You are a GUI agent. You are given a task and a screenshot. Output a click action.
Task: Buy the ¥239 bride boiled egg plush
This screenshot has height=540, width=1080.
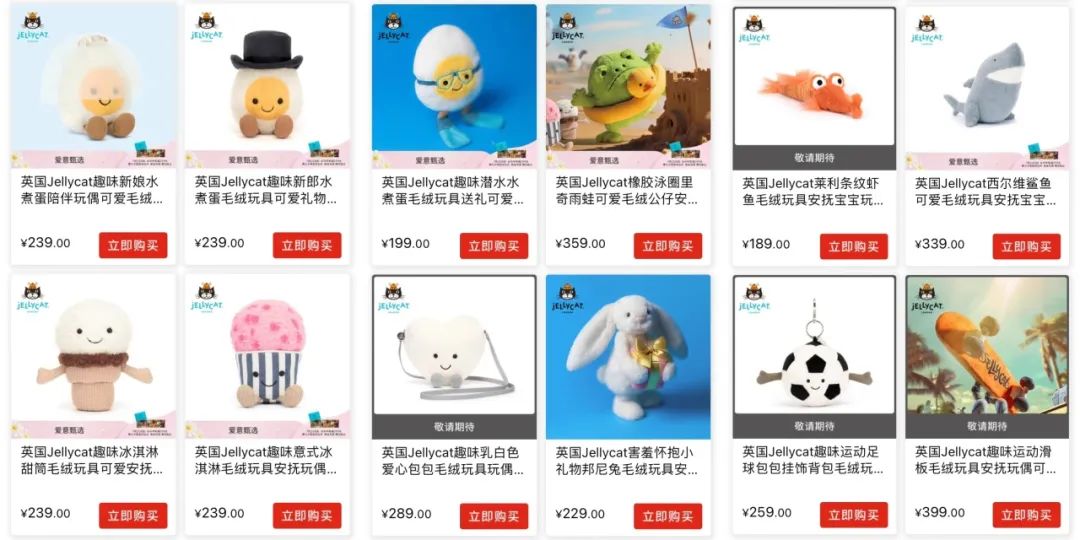pyautogui.click(x=133, y=245)
